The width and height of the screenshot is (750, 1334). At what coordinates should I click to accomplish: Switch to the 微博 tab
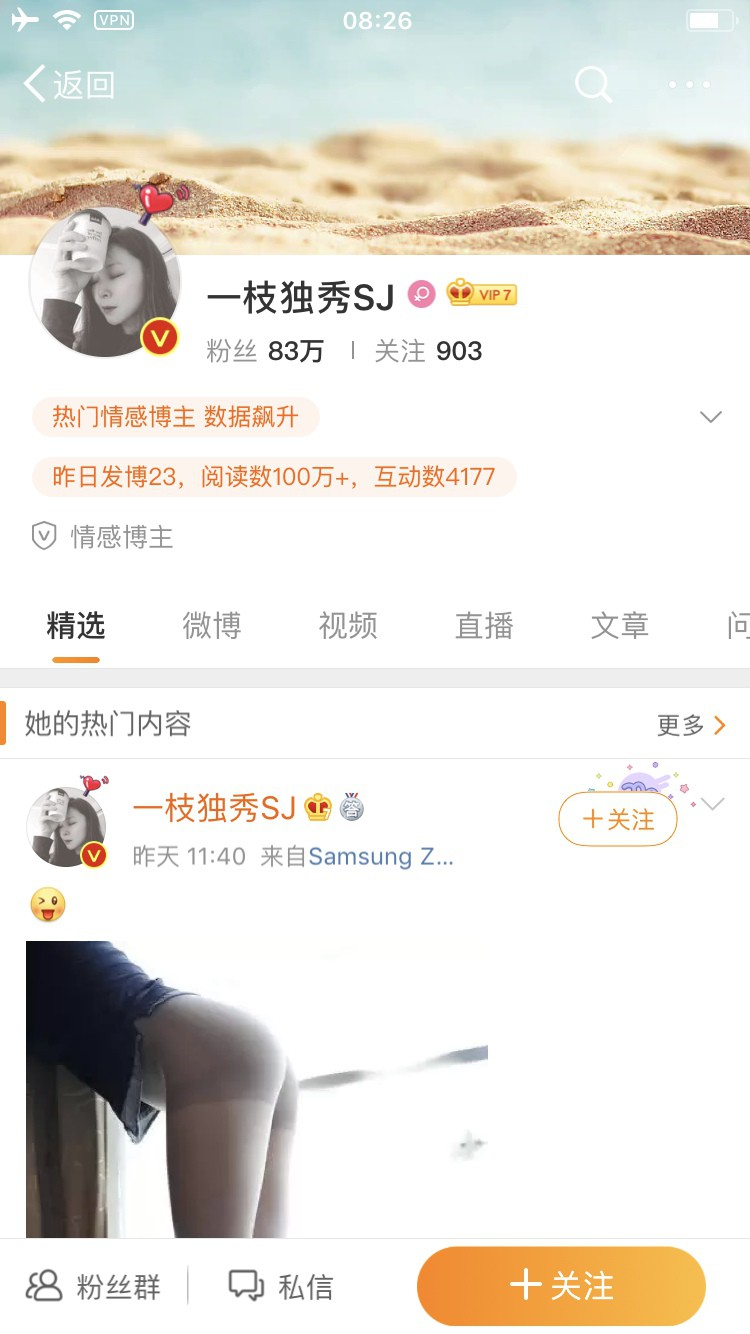pyautogui.click(x=212, y=626)
